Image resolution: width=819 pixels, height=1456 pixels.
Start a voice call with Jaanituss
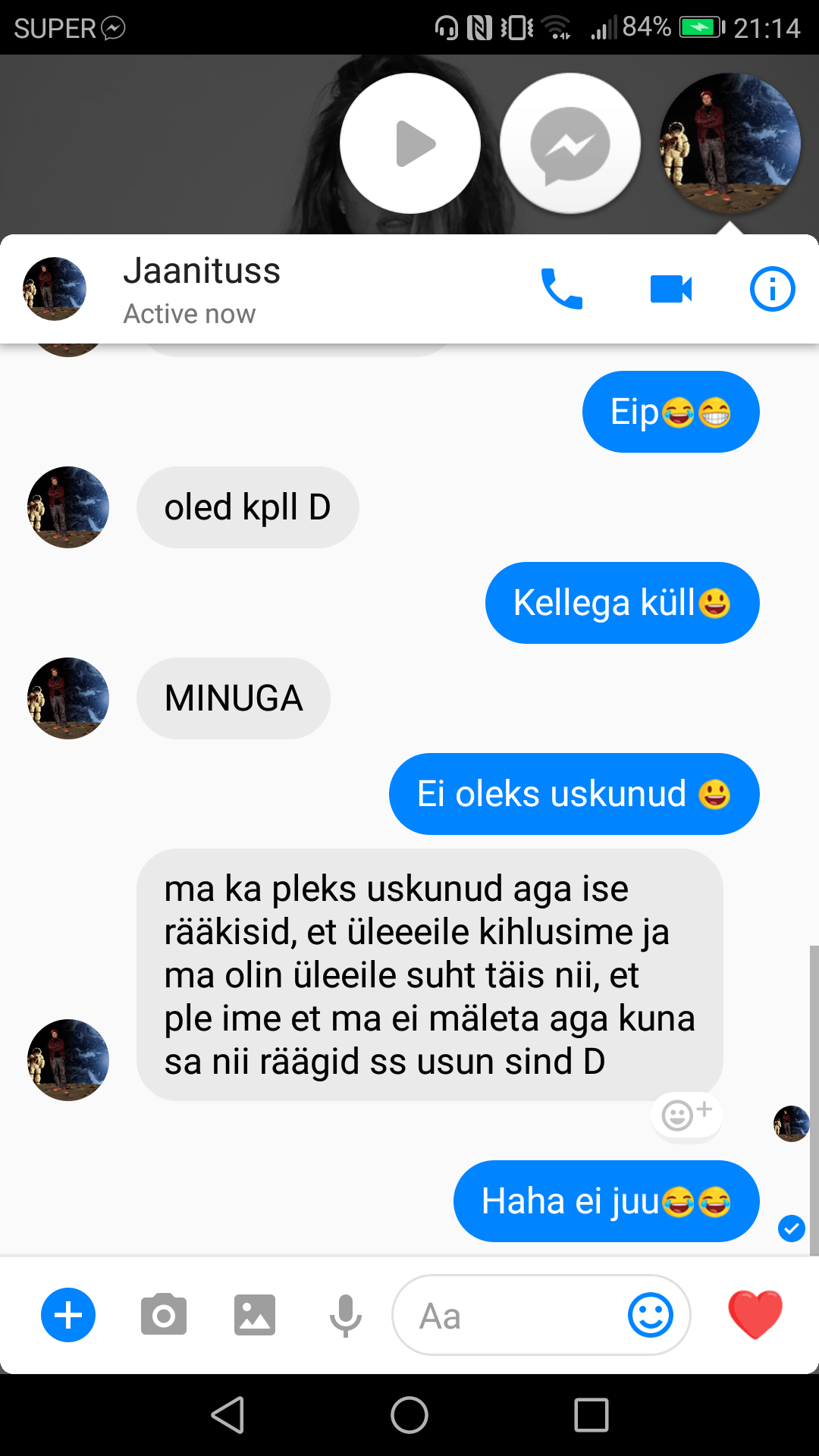562,289
